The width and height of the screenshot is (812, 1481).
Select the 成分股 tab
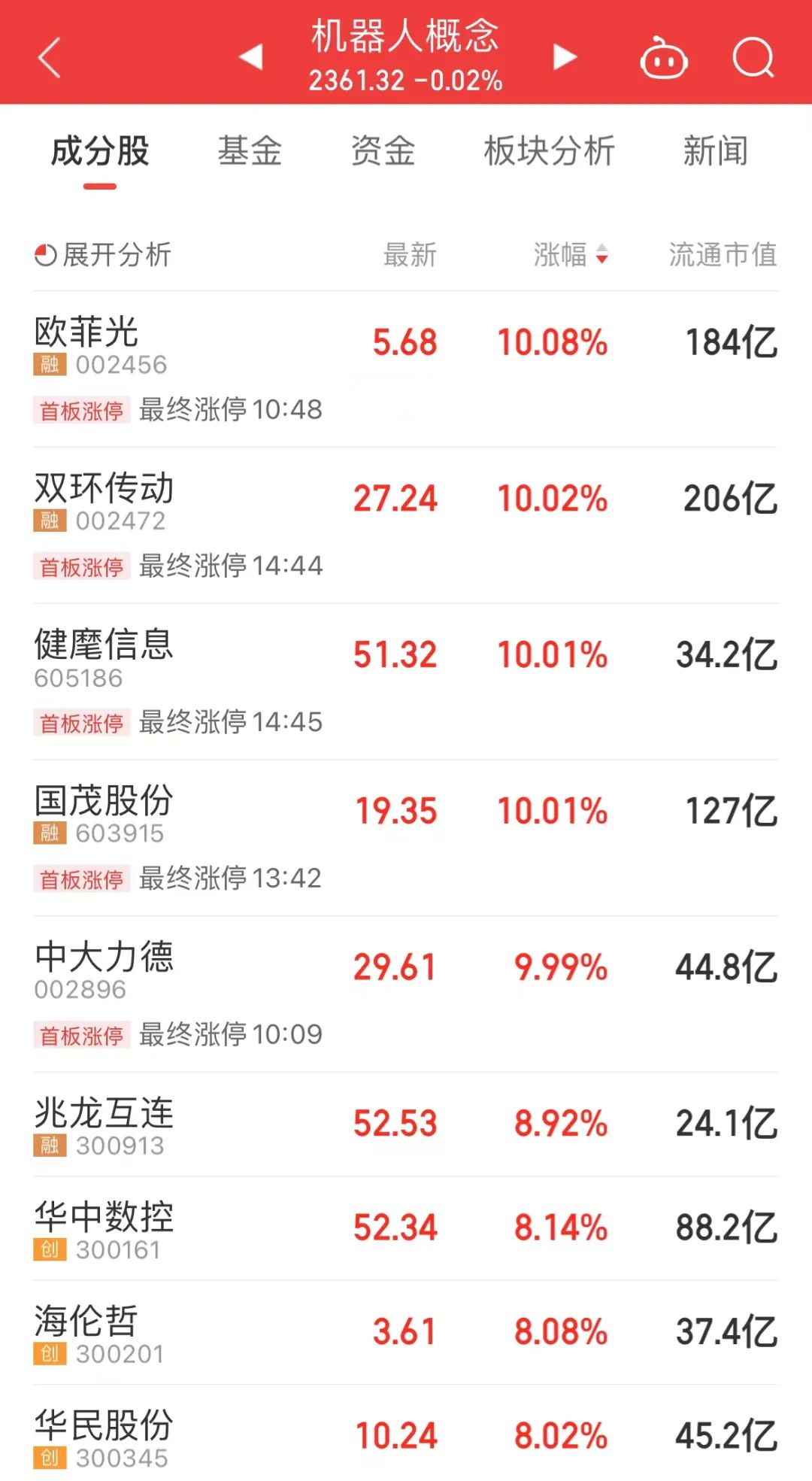(100, 151)
